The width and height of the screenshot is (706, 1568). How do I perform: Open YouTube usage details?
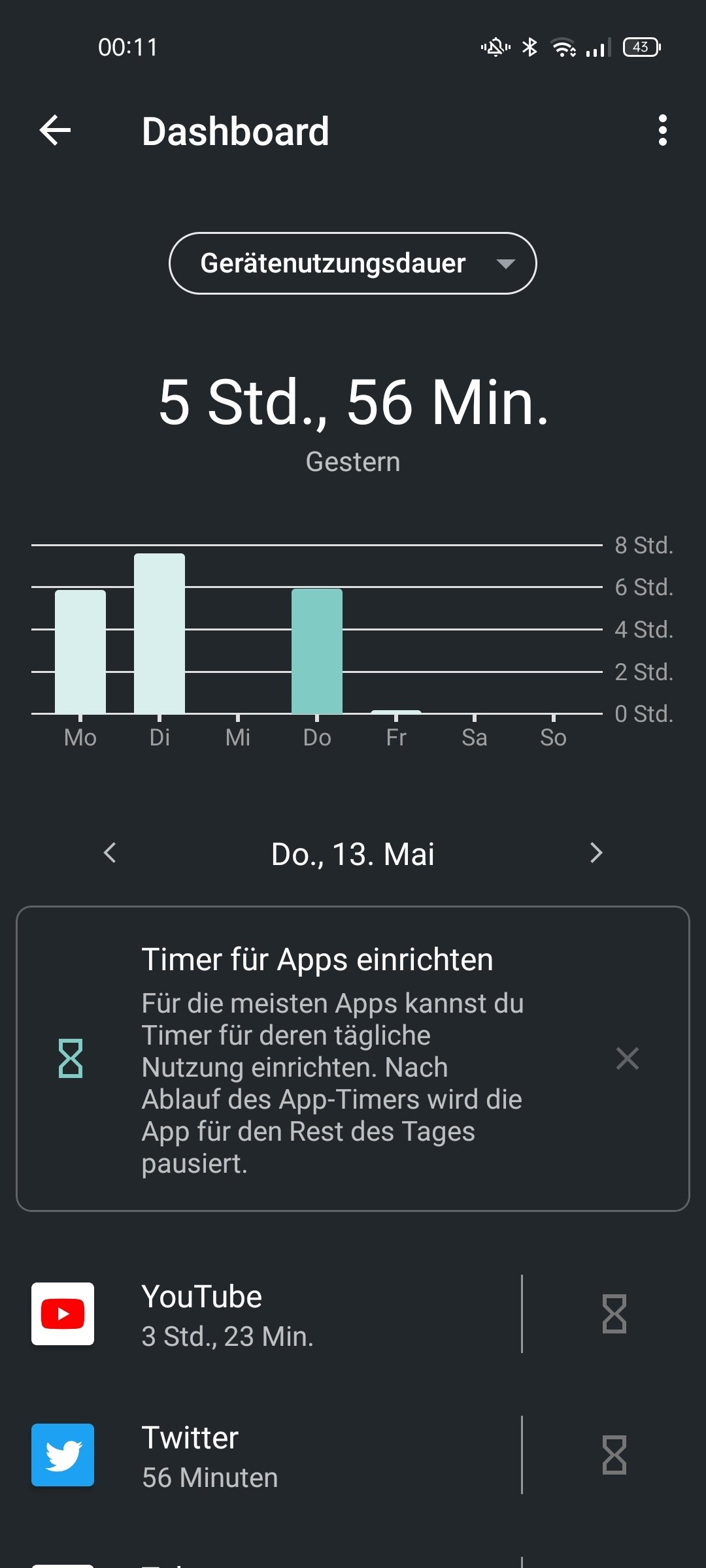pos(275,1314)
